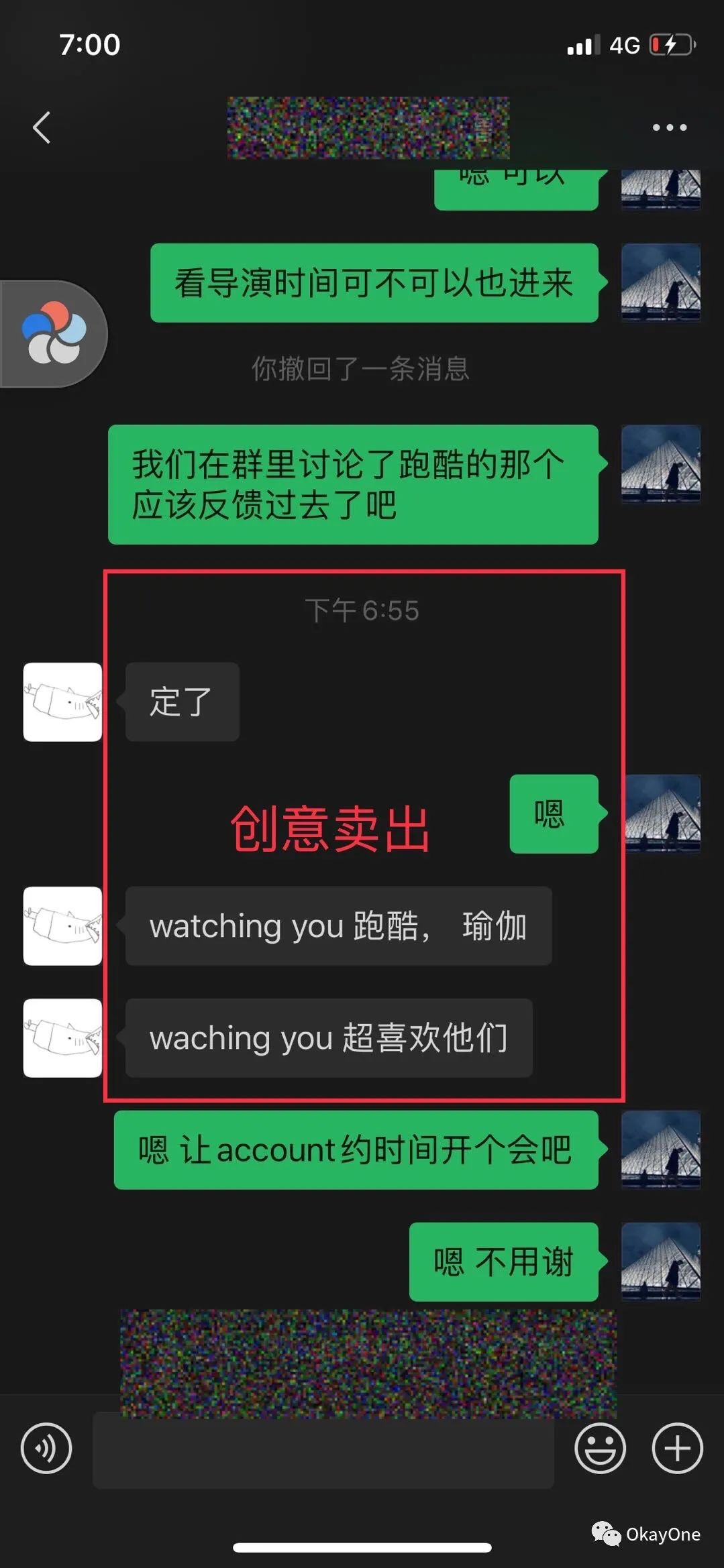
Task: Open the chat's three-dot options menu
Action: [669, 127]
